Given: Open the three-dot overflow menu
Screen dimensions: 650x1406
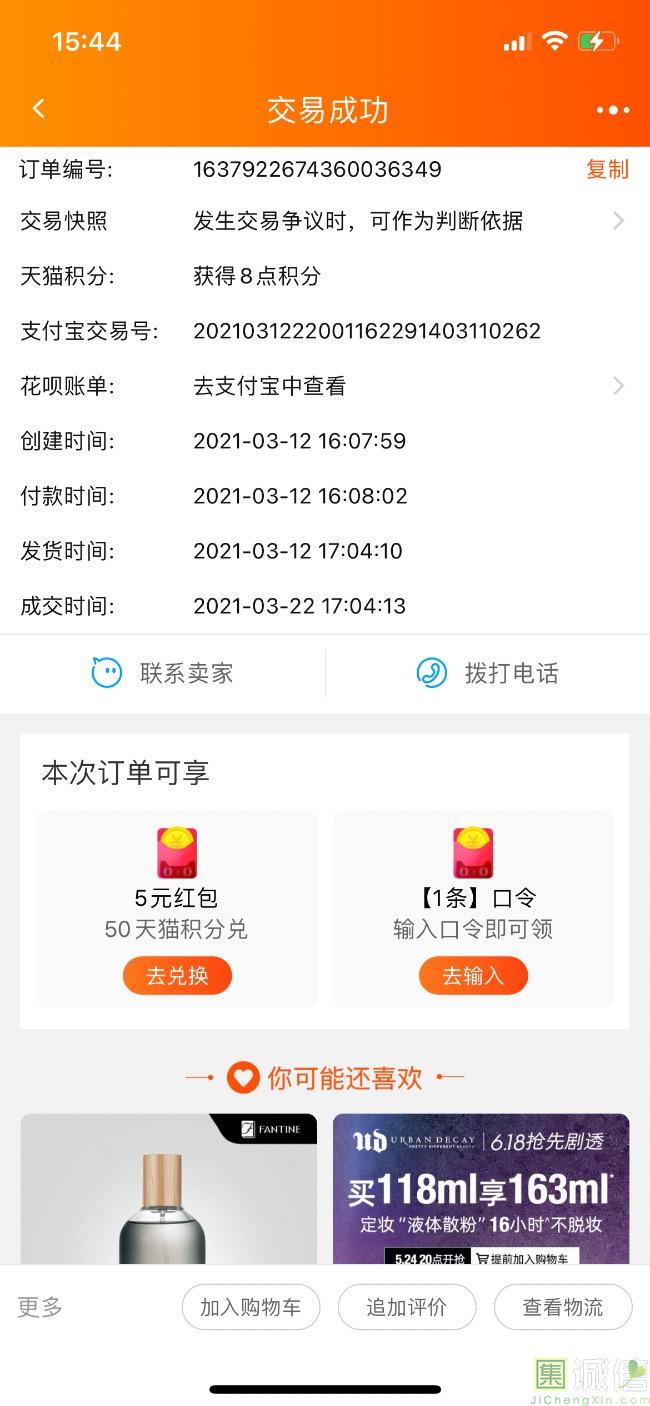Looking at the screenshot, I should 612,110.
